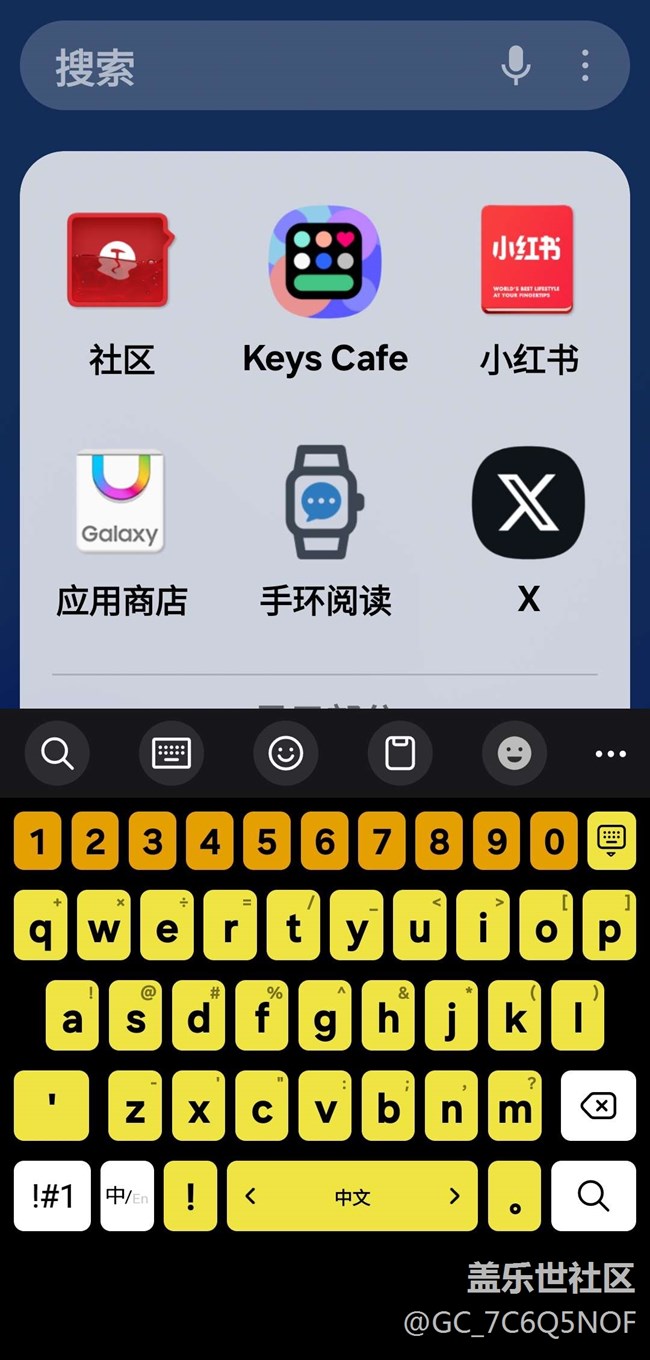
Task: Start voice search with the microphone
Action: 516,66
